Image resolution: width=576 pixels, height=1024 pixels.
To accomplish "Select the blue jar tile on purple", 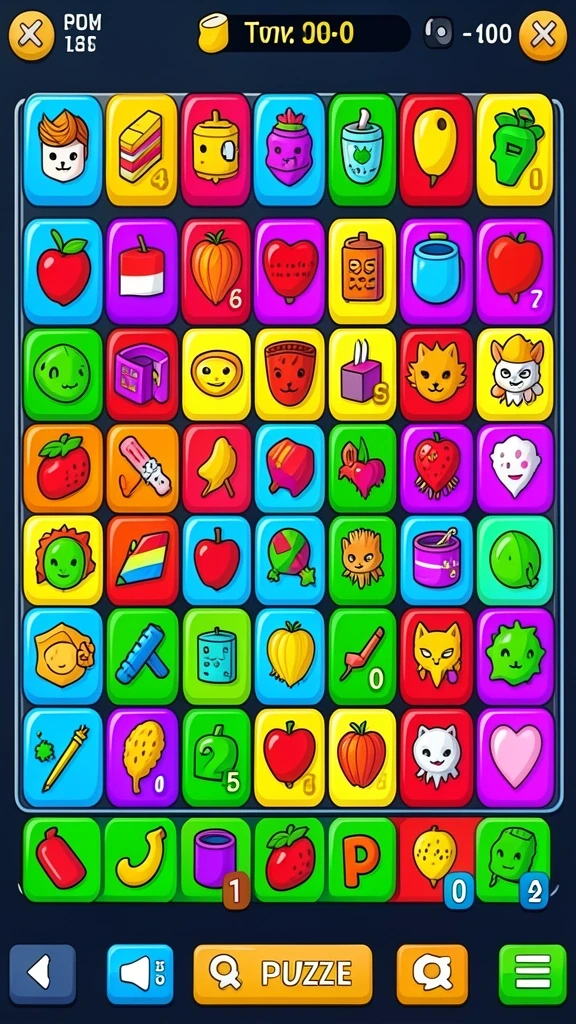I will (436, 271).
